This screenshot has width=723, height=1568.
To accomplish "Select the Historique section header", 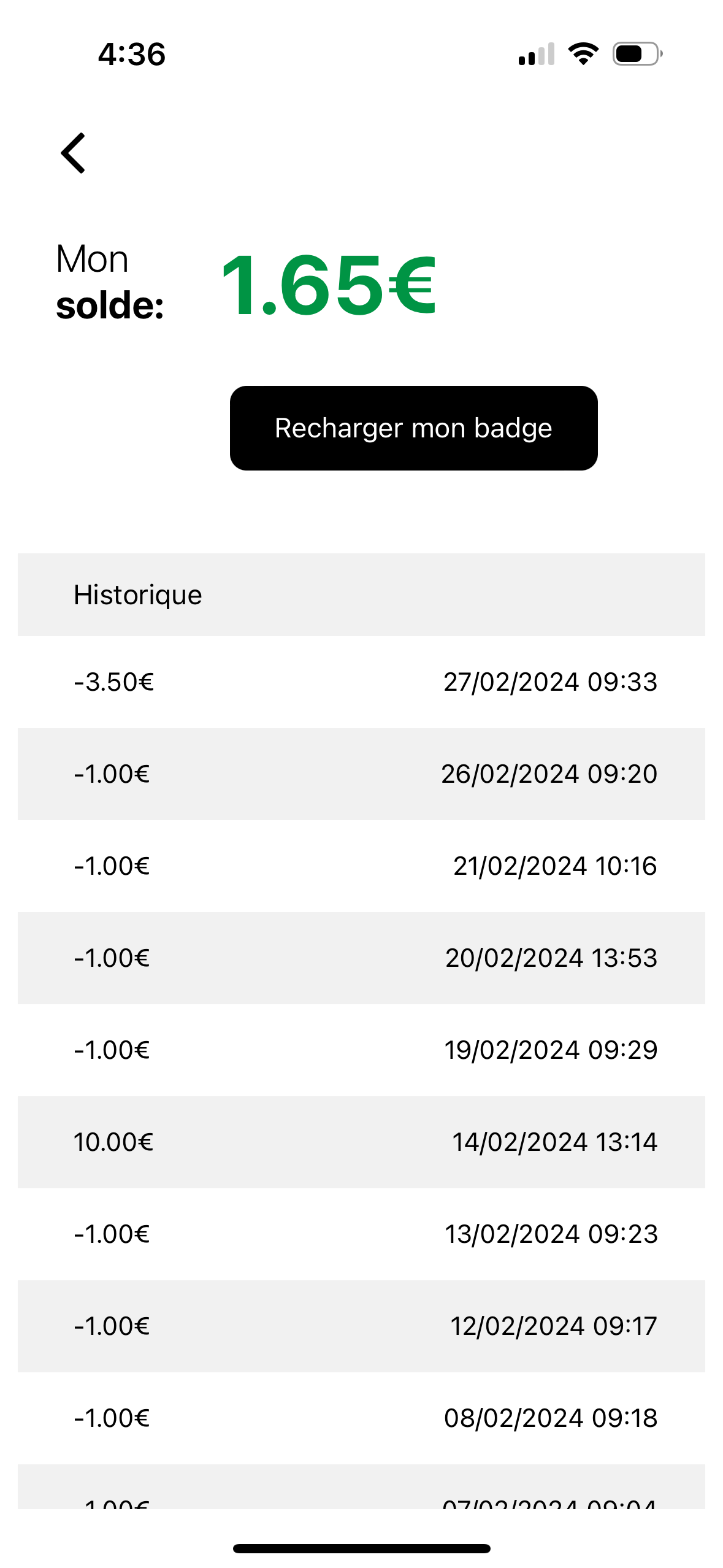I will pyautogui.click(x=137, y=594).
